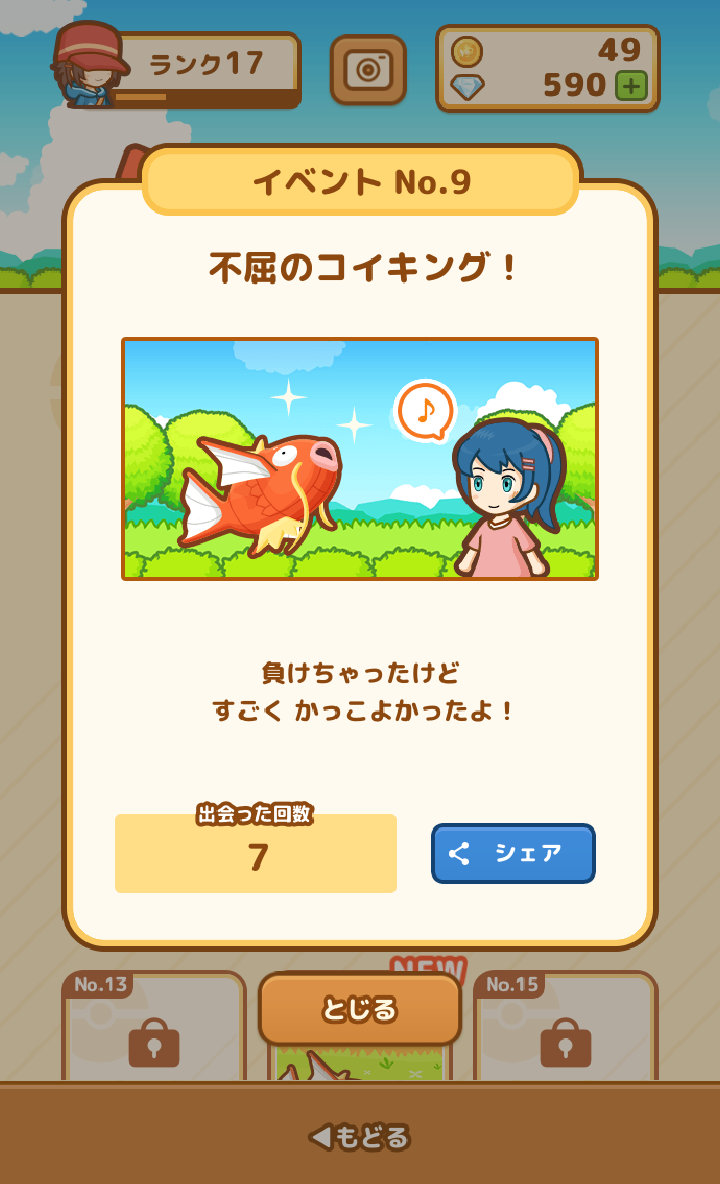This screenshot has height=1184, width=720.
Task: Select the イベント No.9 title banner
Action: click(x=360, y=181)
